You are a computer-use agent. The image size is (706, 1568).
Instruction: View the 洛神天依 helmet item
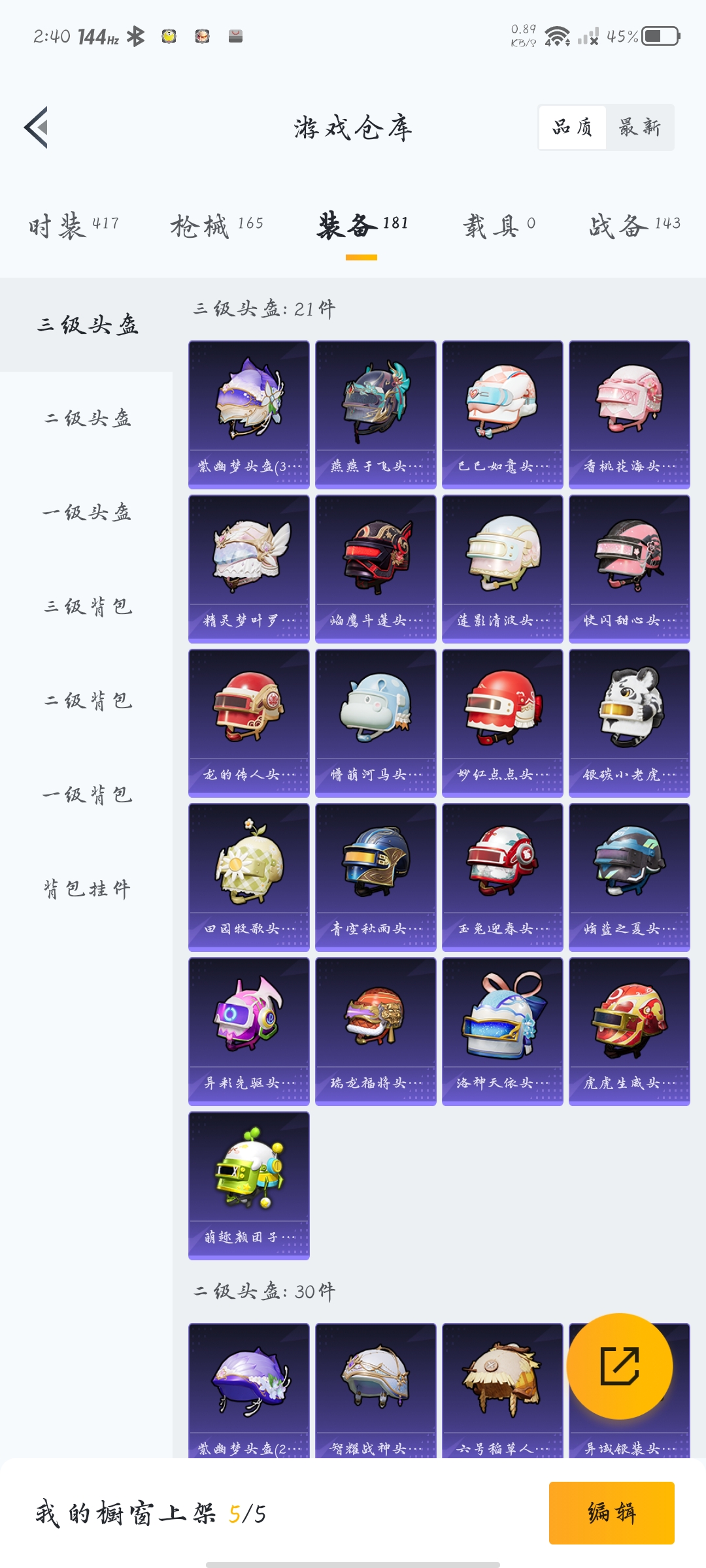click(x=503, y=1031)
